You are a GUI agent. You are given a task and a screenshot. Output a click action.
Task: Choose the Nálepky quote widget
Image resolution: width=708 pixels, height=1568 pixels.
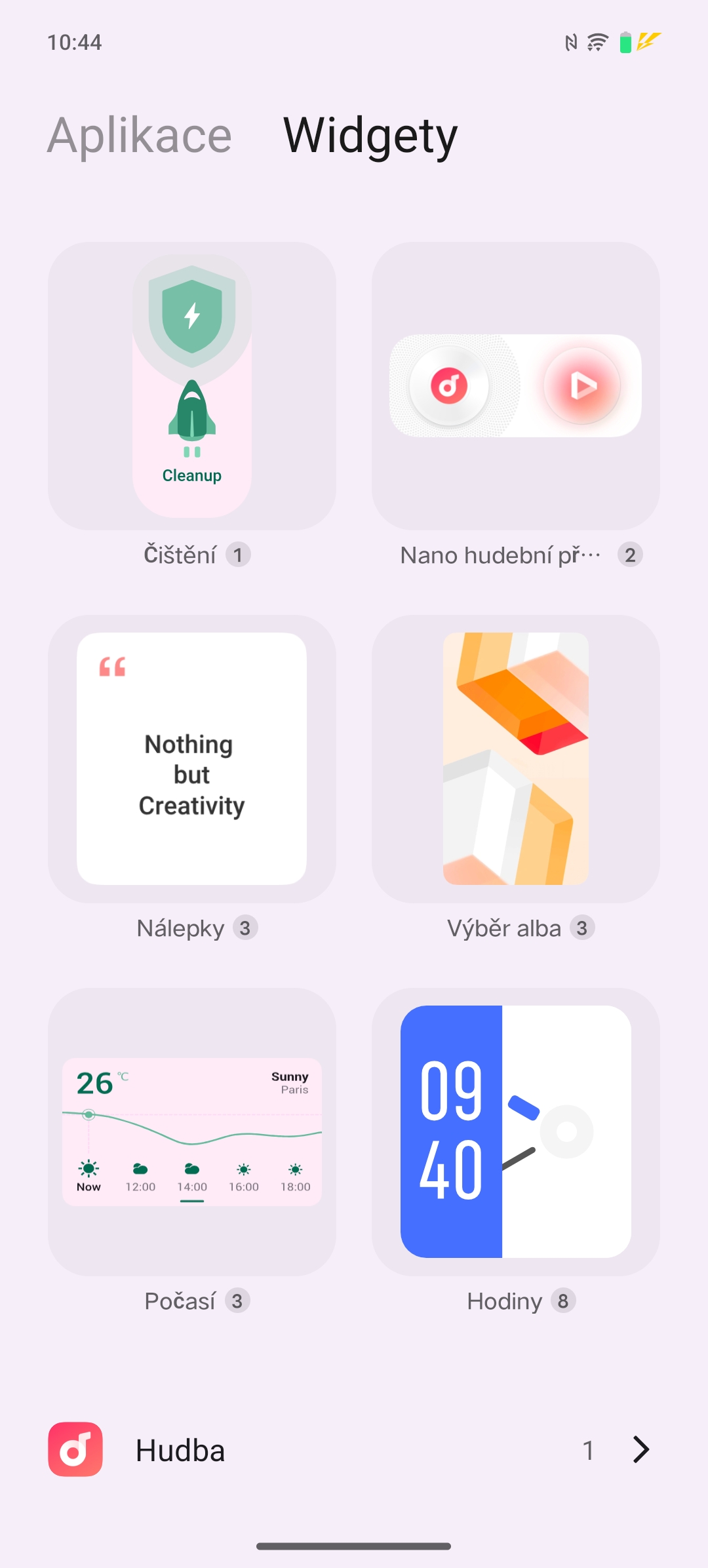coord(192,758)
